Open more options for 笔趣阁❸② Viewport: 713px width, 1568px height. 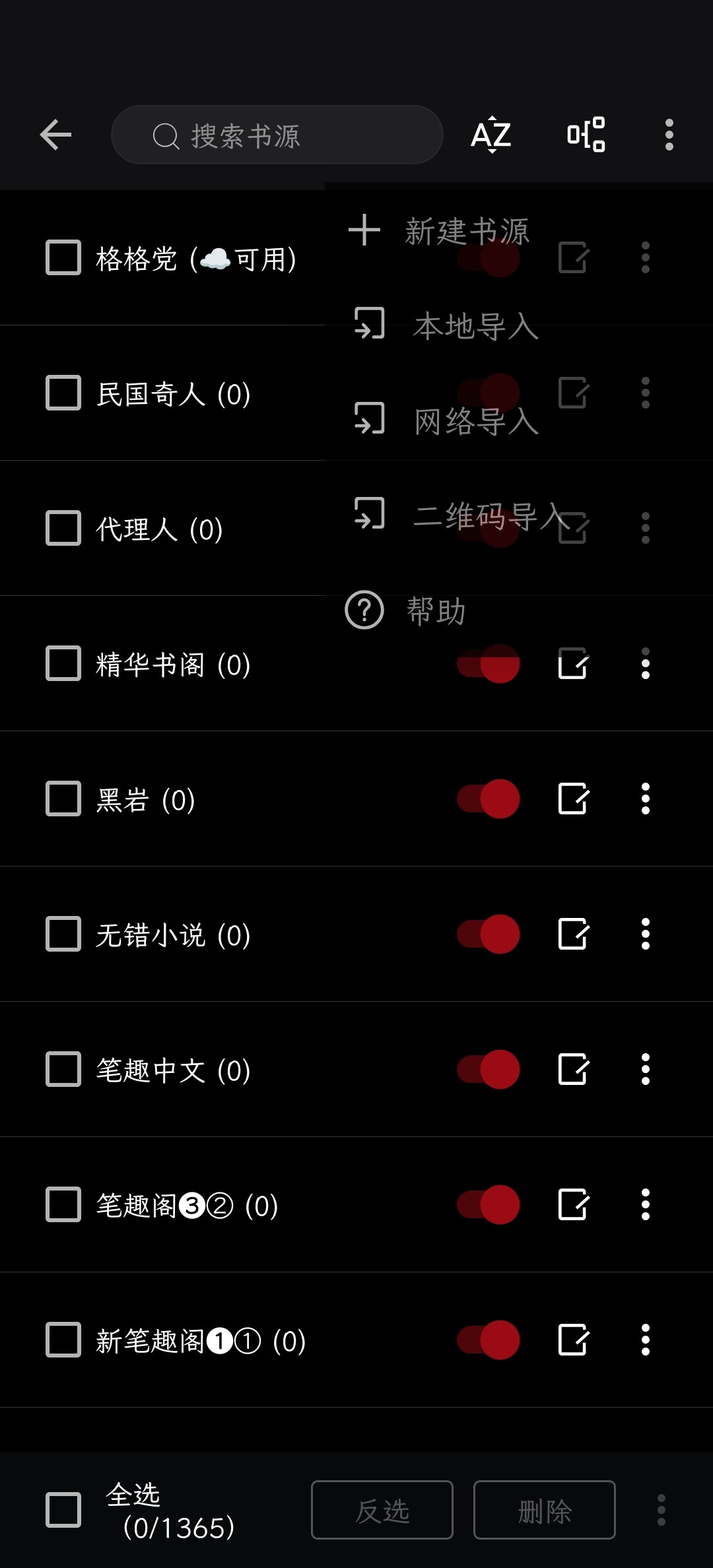tap(646, 1204)
